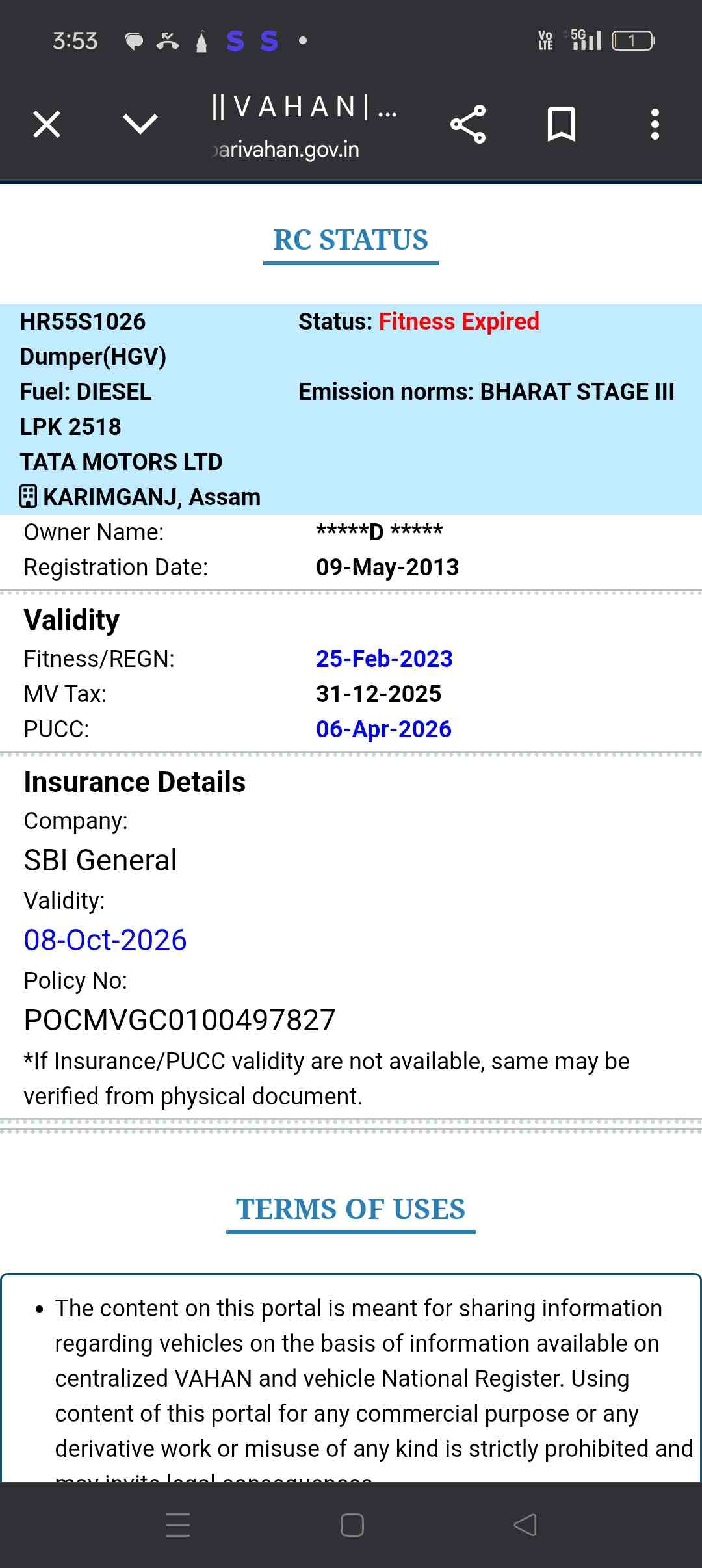Go to the home screen
This screenshot has width=702, height=1568.
point(352,1524)
